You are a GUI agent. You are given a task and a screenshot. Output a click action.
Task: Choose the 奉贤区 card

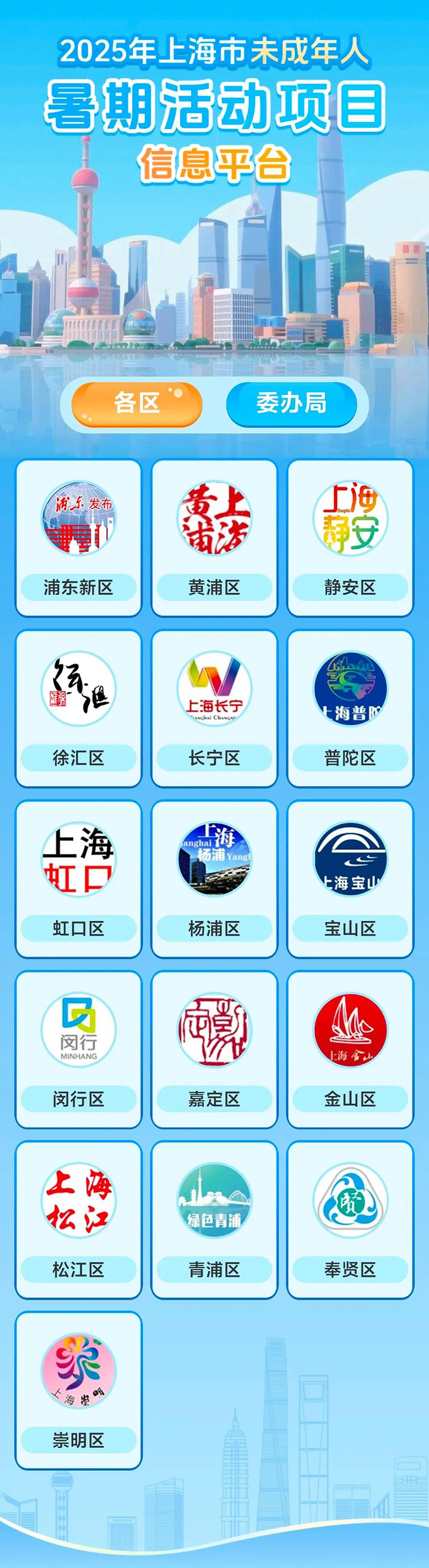point(350,1219)
